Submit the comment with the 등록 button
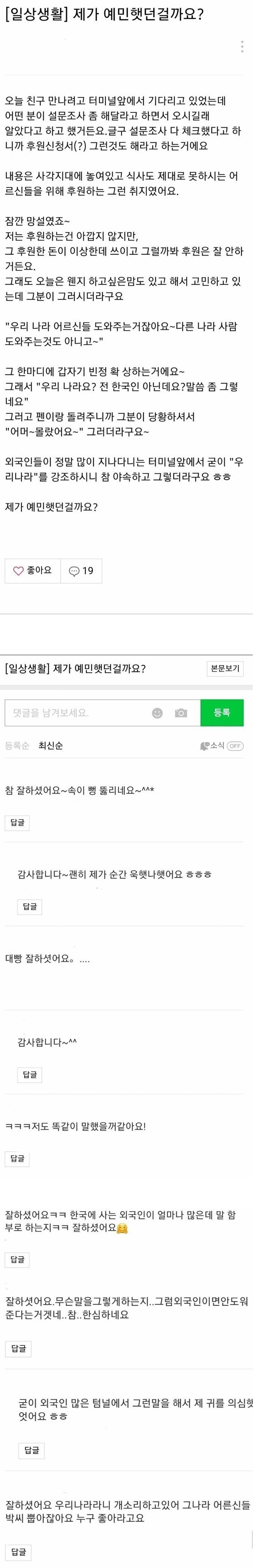Screen dimensions: 258x1568 [x=222, y=713]
